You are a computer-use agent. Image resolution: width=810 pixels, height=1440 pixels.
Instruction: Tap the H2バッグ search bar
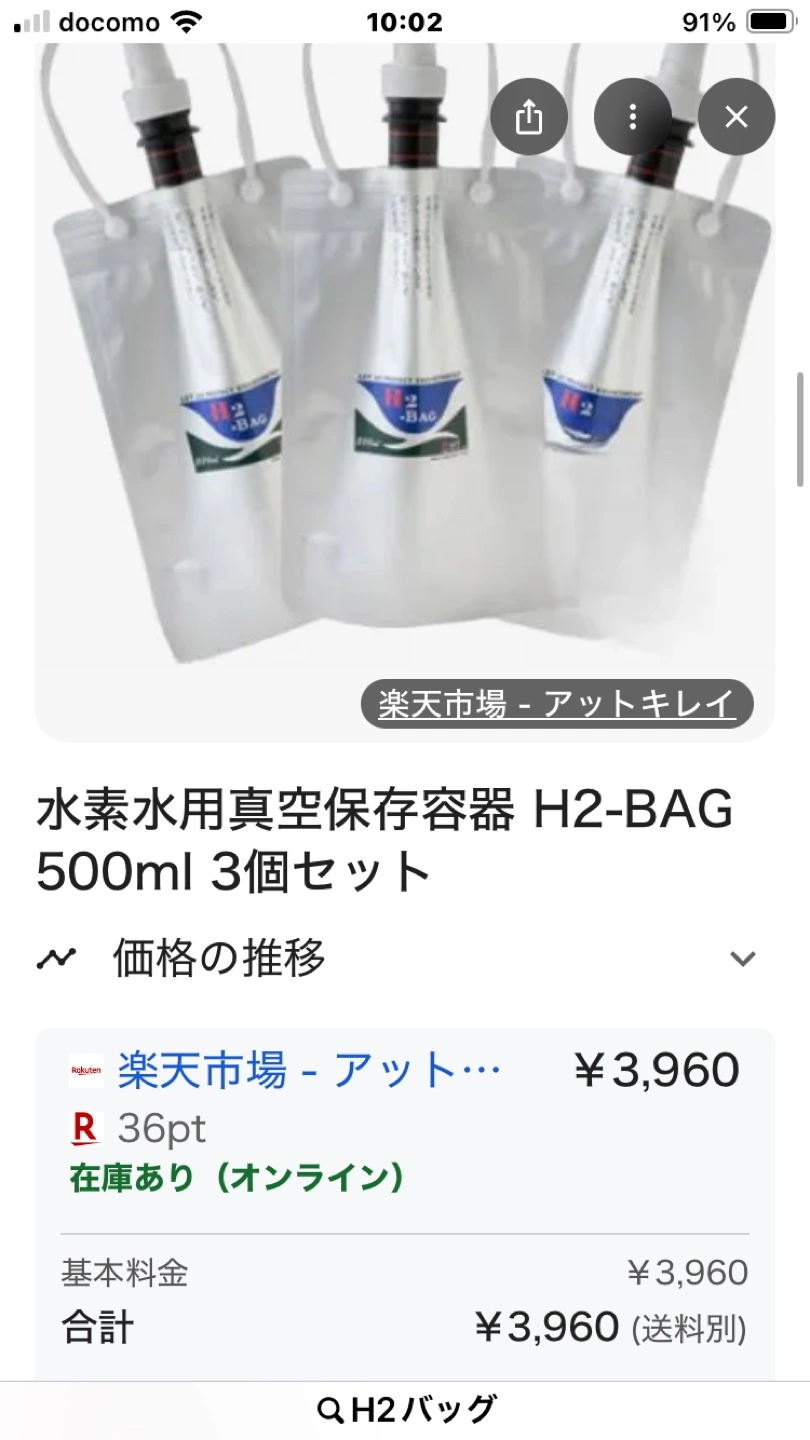pos(405,1410)
